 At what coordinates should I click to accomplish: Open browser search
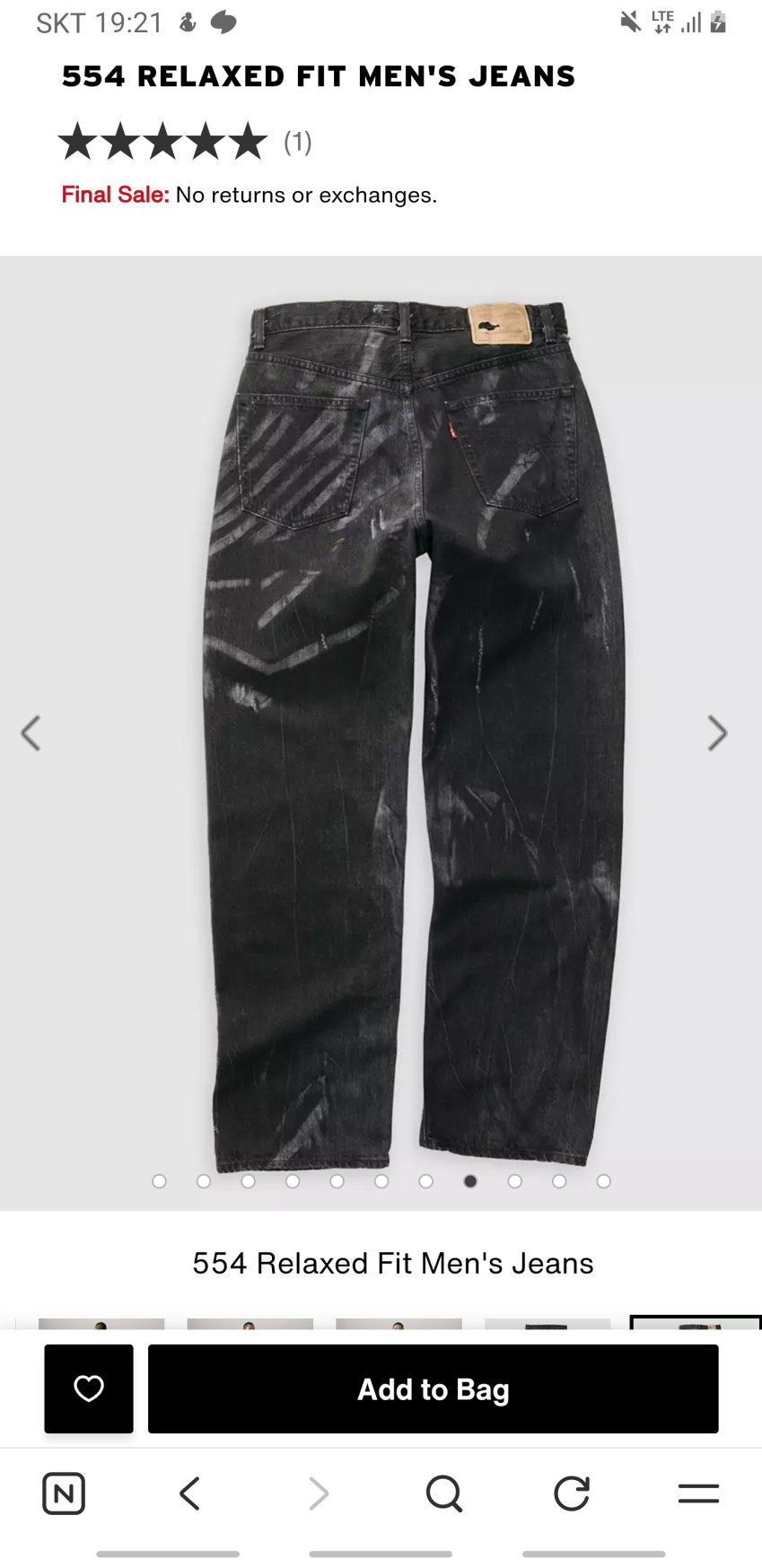pos(443,1494)
